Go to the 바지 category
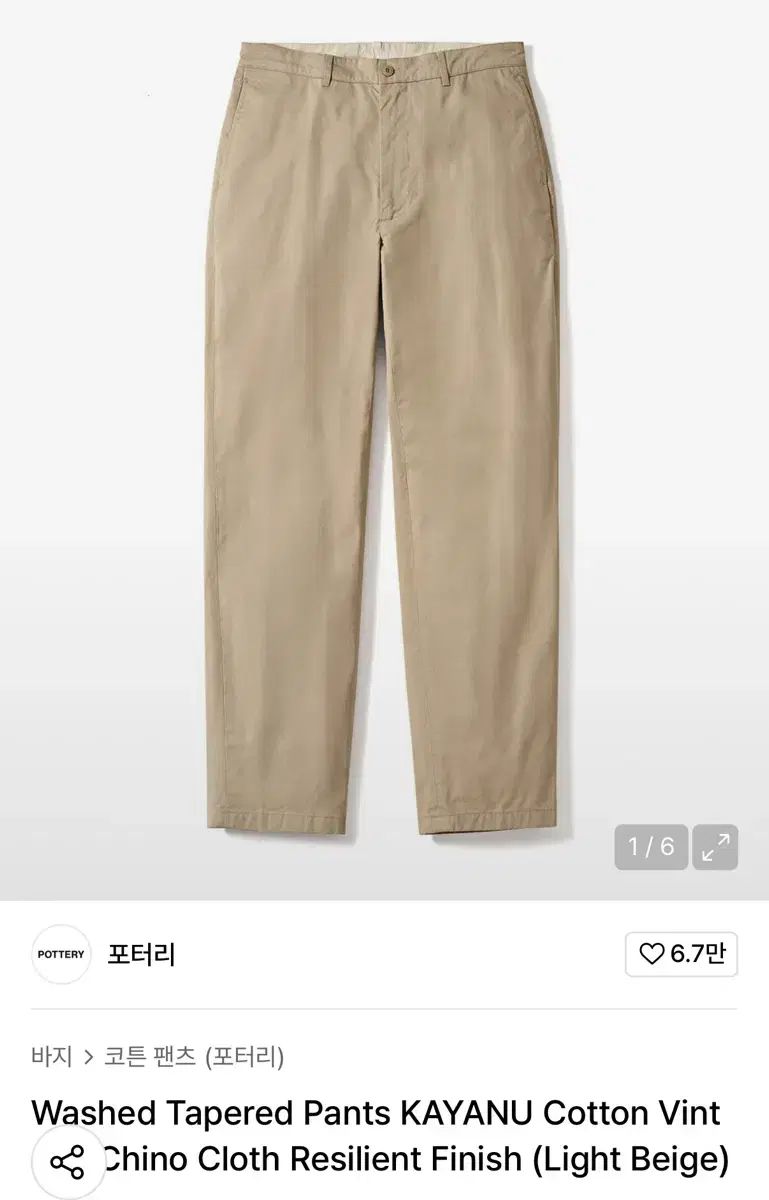 pyautogui.click(x=52, y=1056)
